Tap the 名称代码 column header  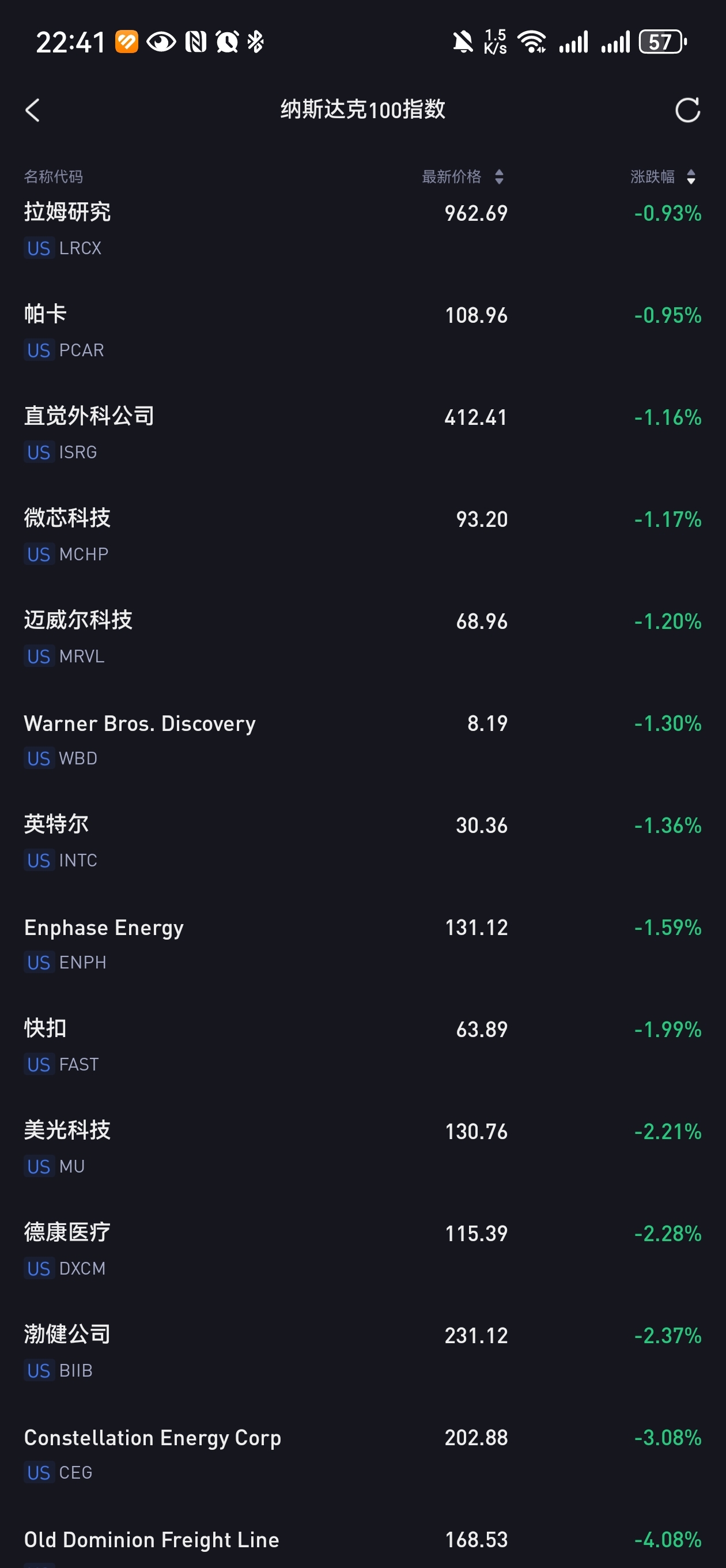click(54, 176)
